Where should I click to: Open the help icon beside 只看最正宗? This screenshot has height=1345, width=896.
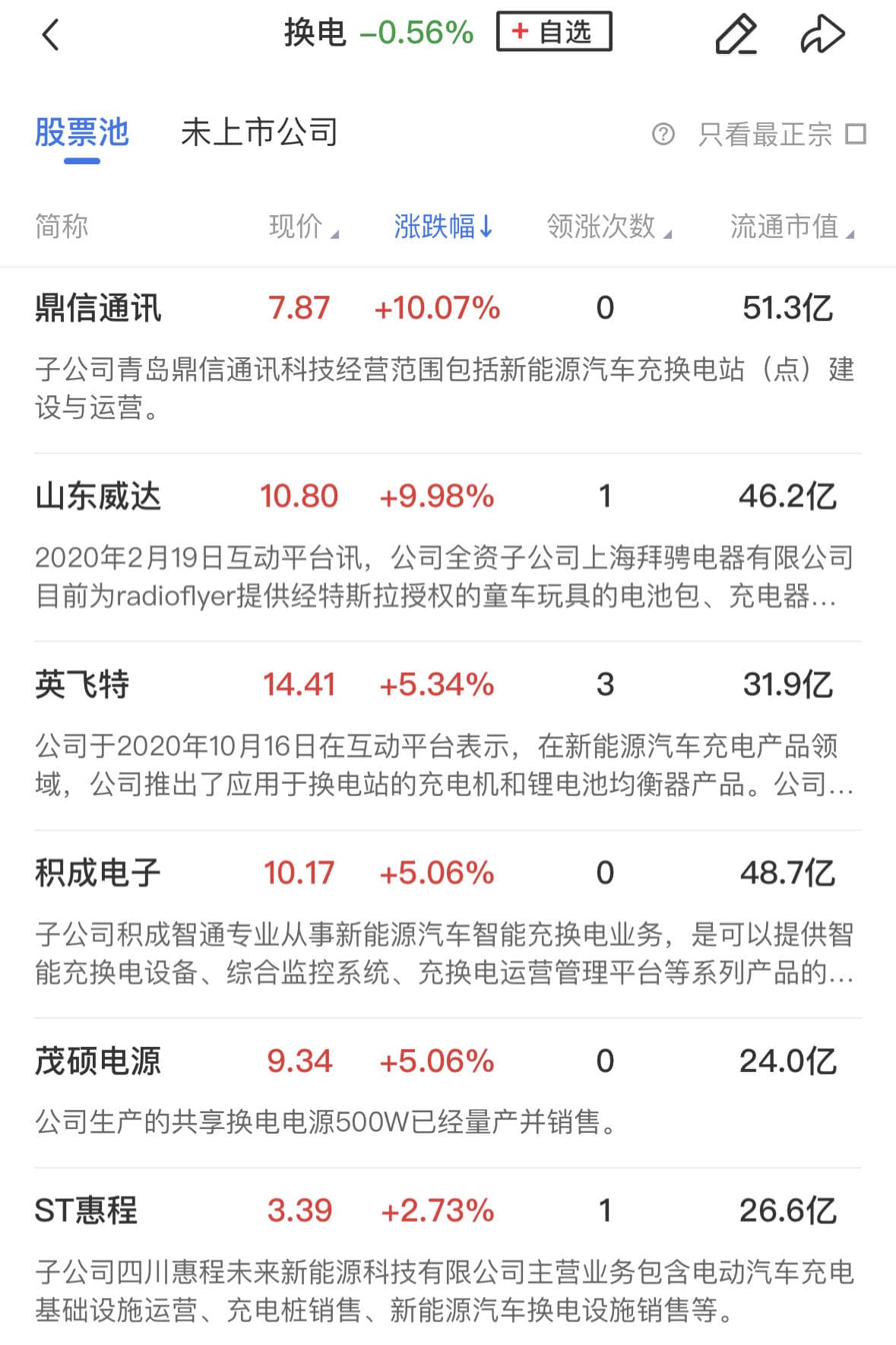click(663, 135)
